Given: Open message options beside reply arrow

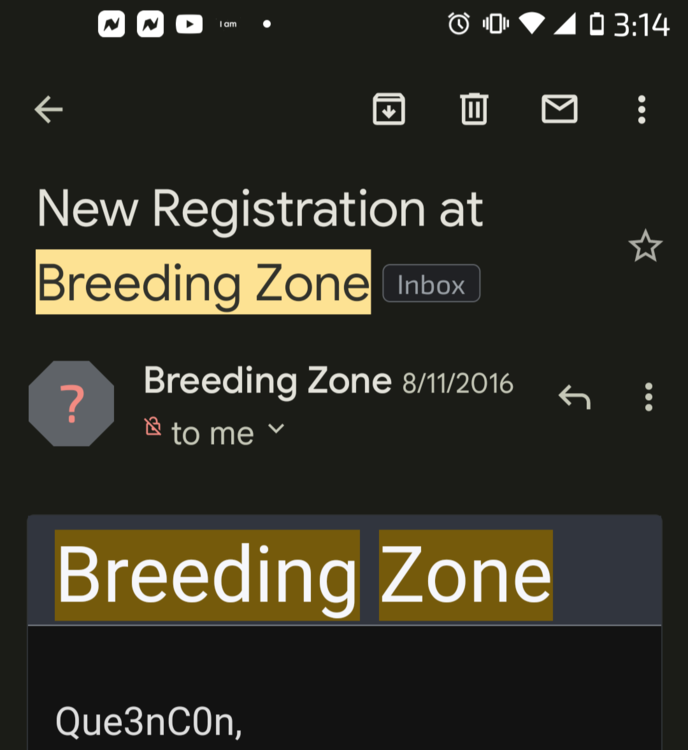Looking at the screenshot, I should (x=648, y=398).
